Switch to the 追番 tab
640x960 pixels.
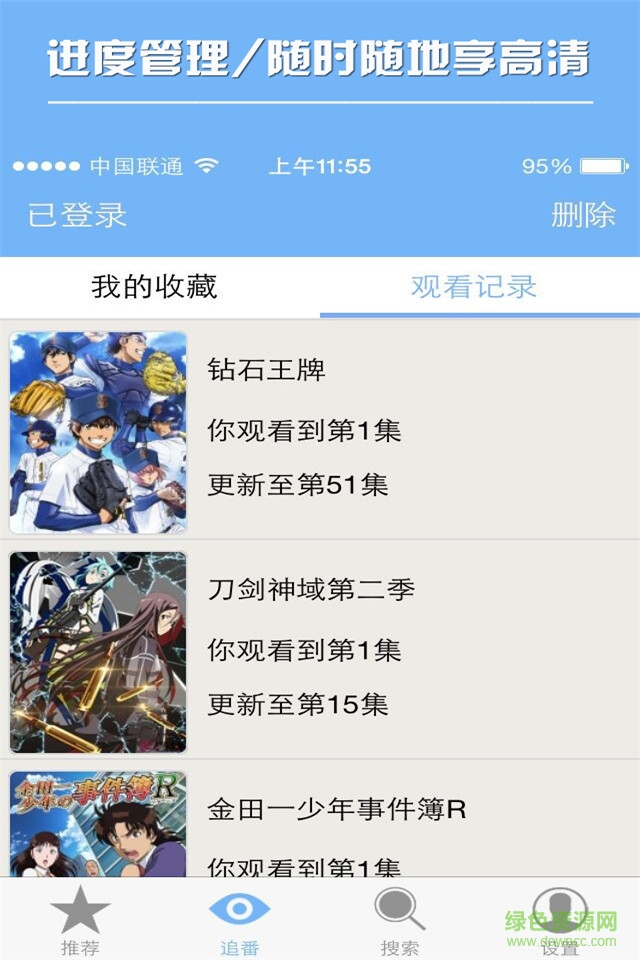coord(239,920)
